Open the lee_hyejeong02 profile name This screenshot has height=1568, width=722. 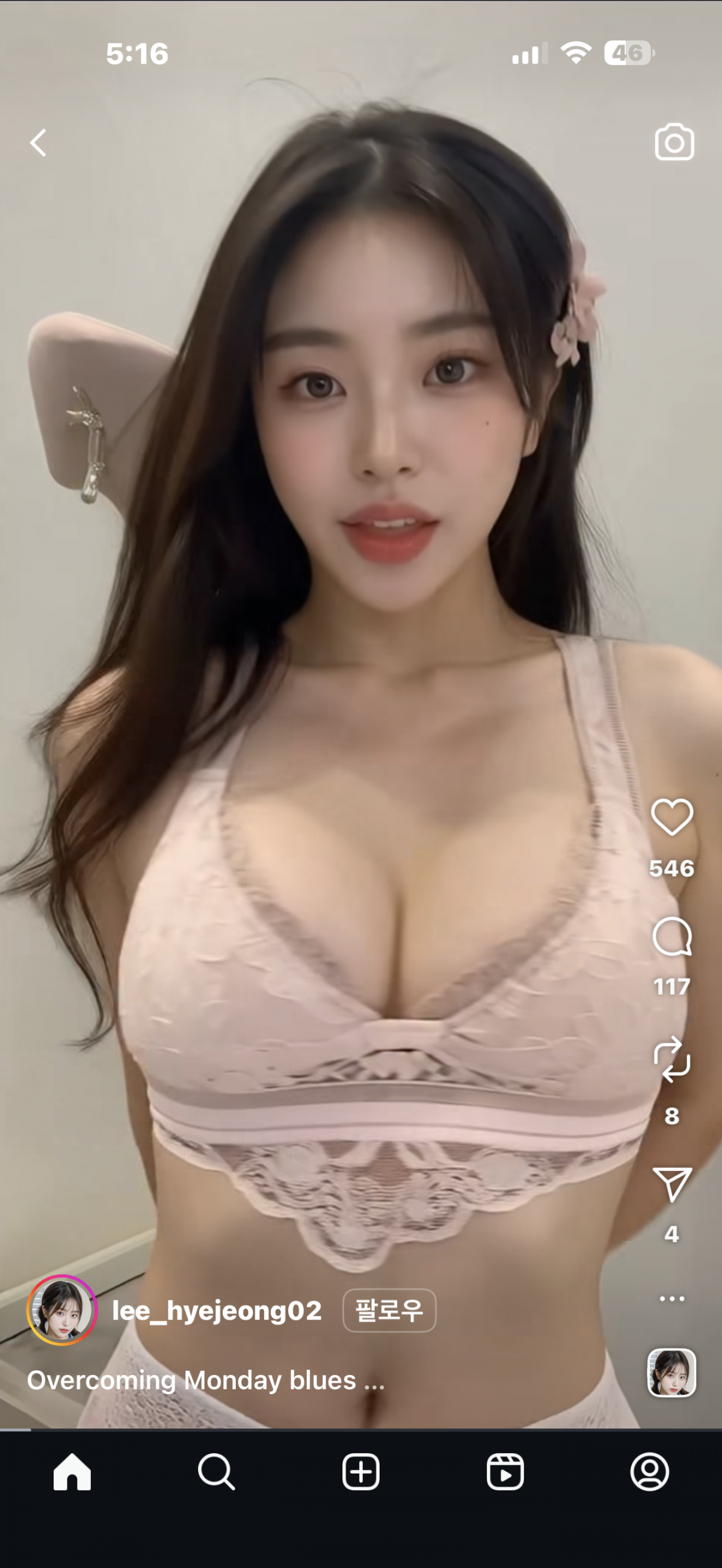pyautogui.click(x=217, y=1310)
